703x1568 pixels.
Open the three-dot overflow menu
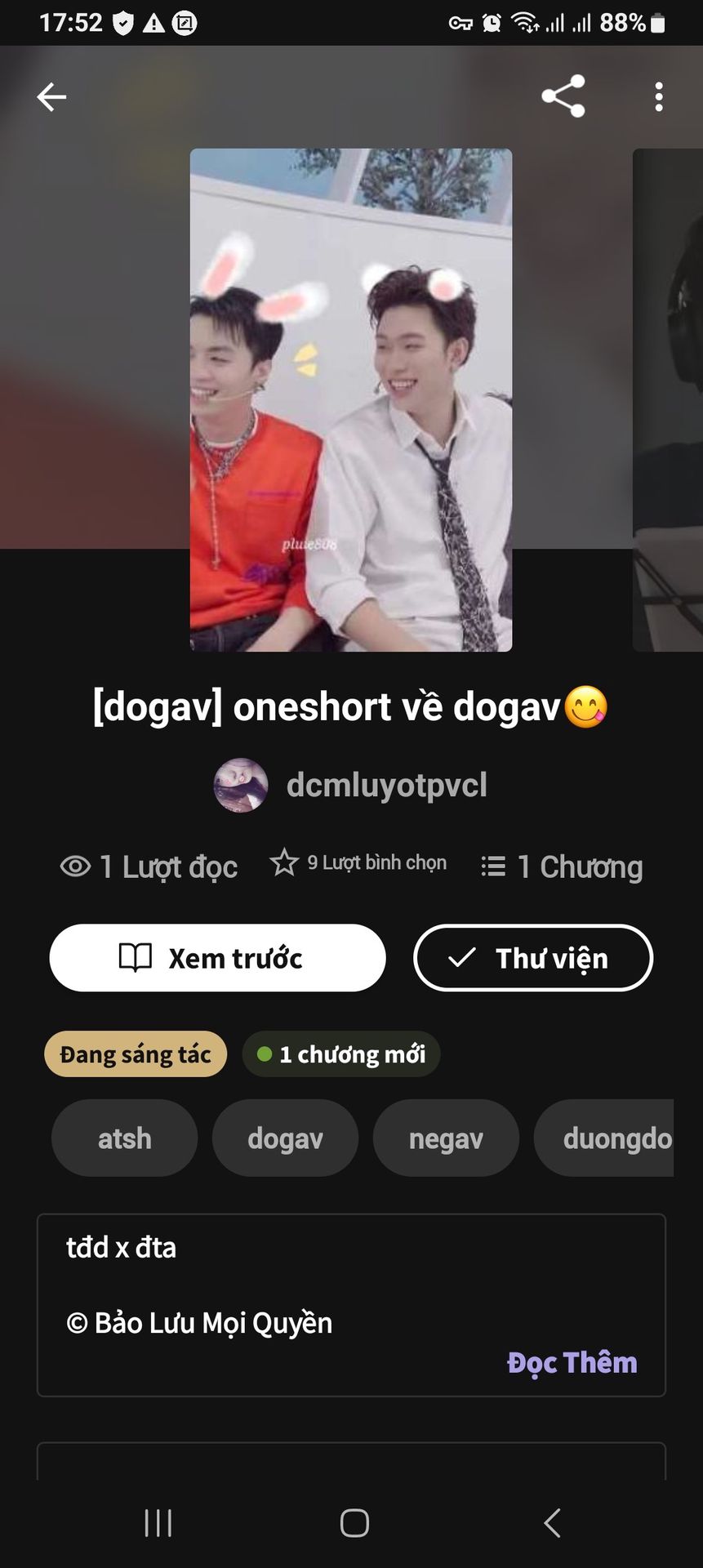point(658,96)
